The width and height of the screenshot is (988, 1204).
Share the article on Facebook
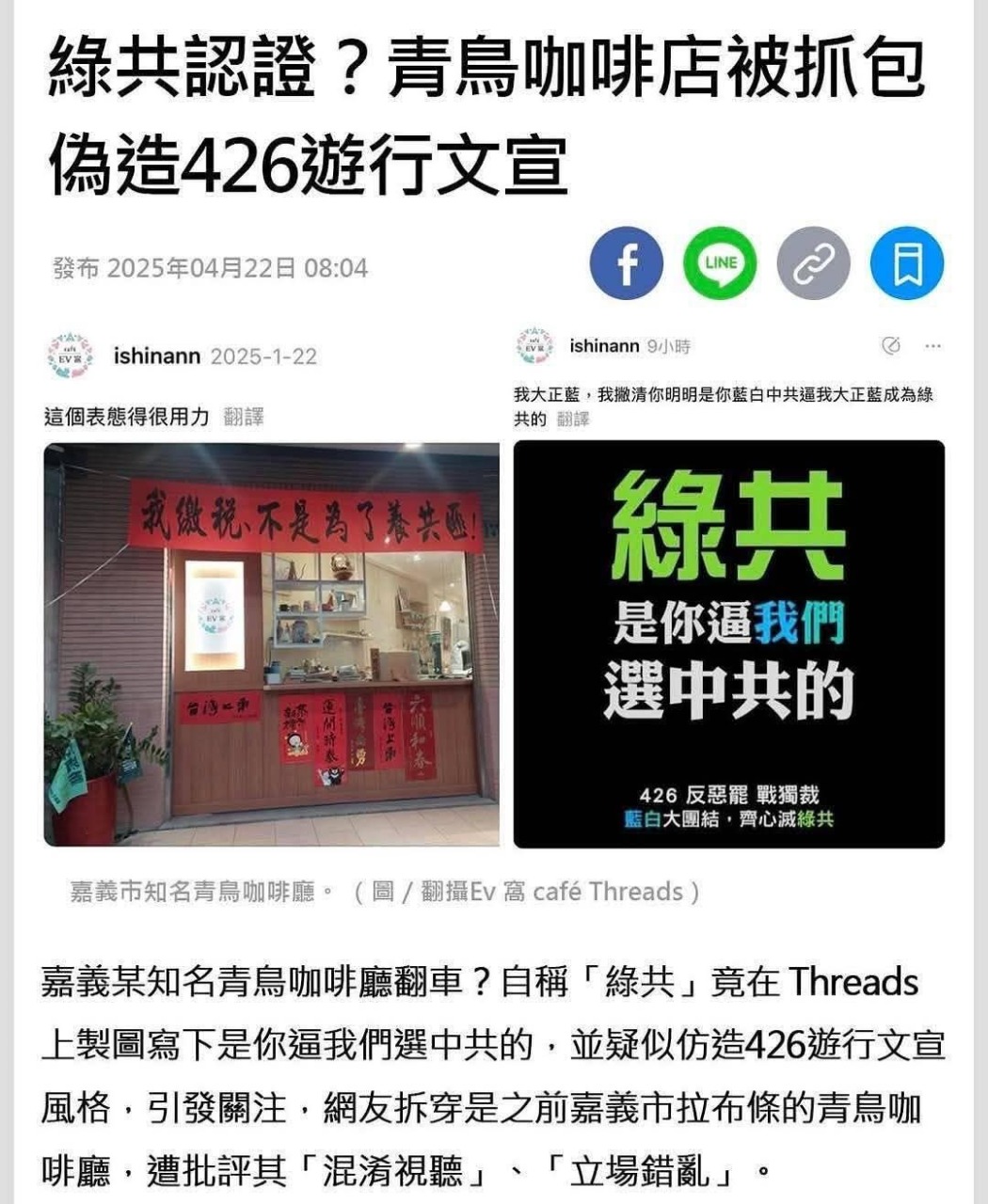tap(626, 263)
